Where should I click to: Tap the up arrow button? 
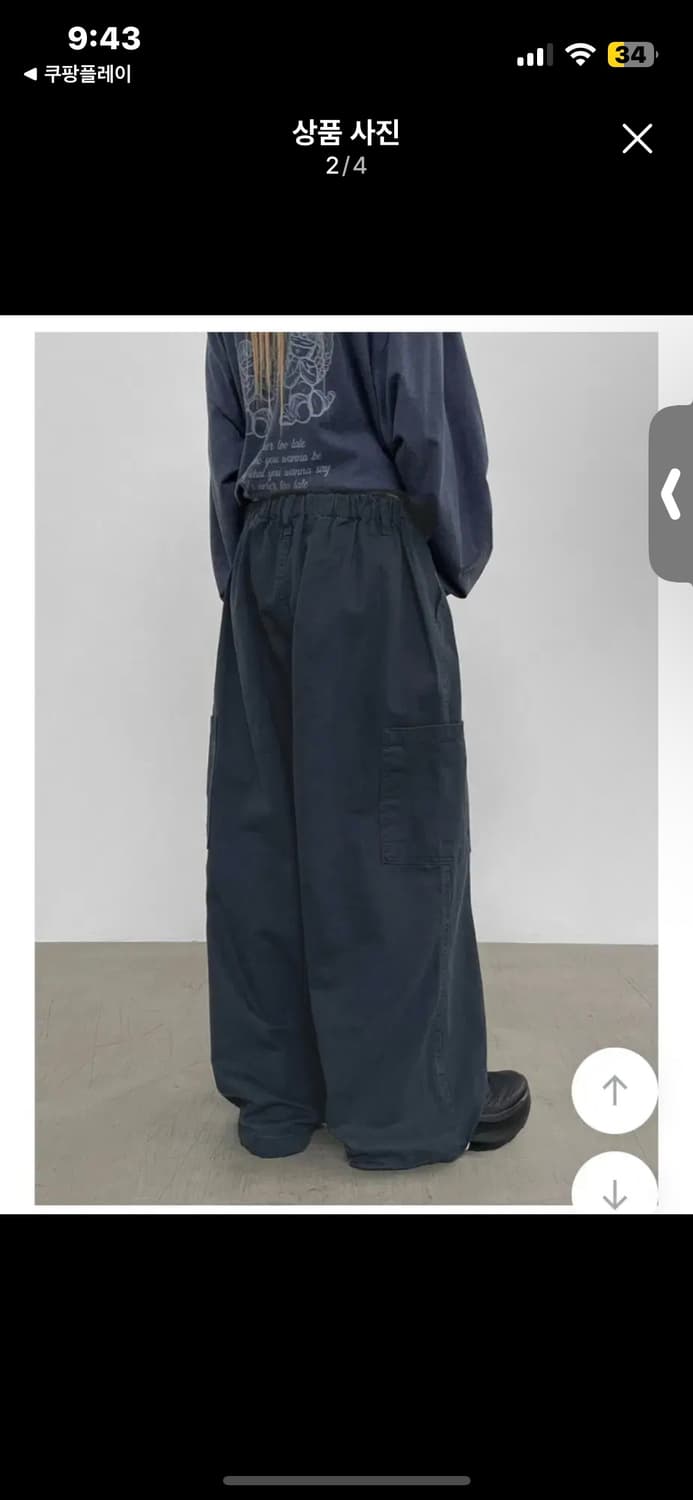click(614, 1091)
